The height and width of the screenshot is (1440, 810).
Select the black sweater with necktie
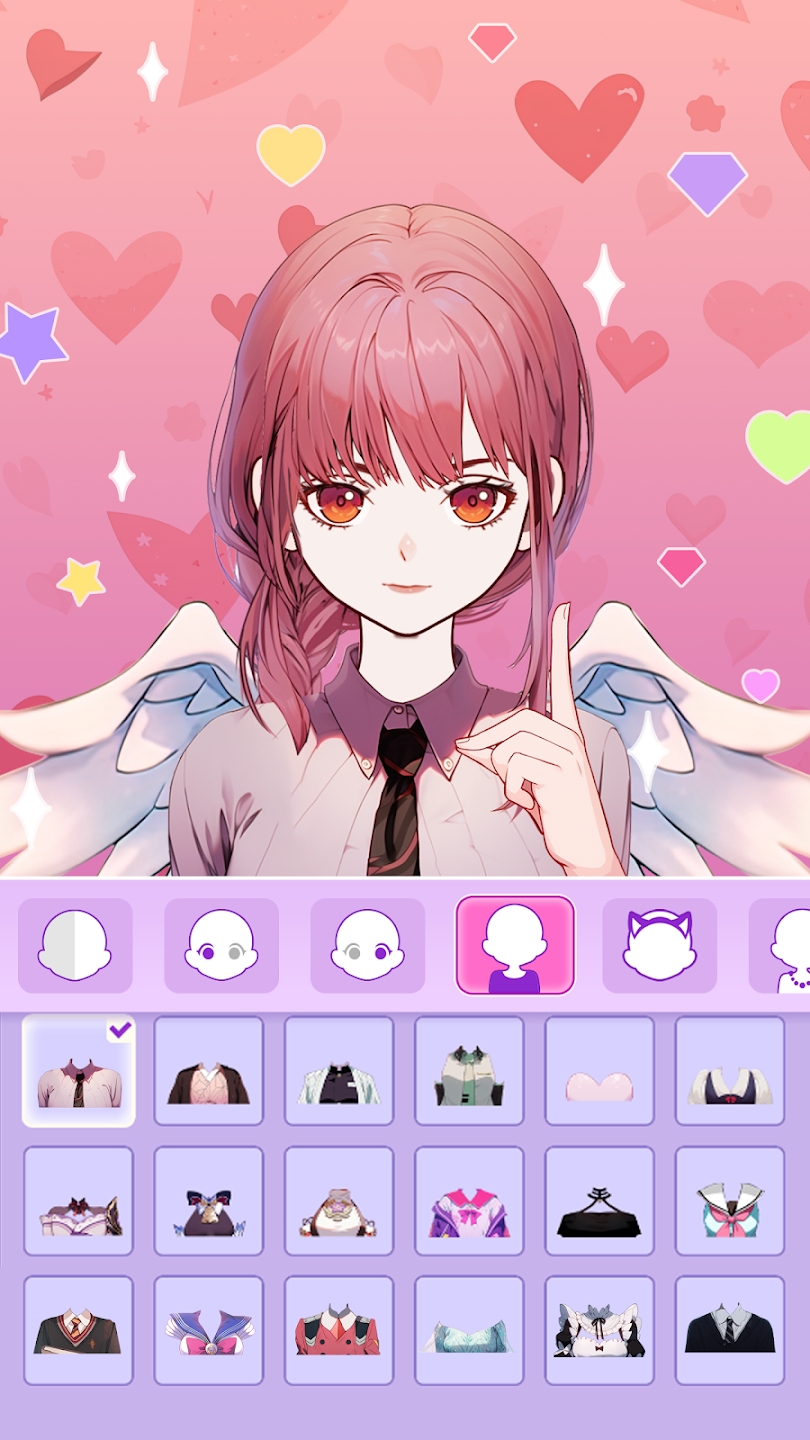(x=729, y=1331)
